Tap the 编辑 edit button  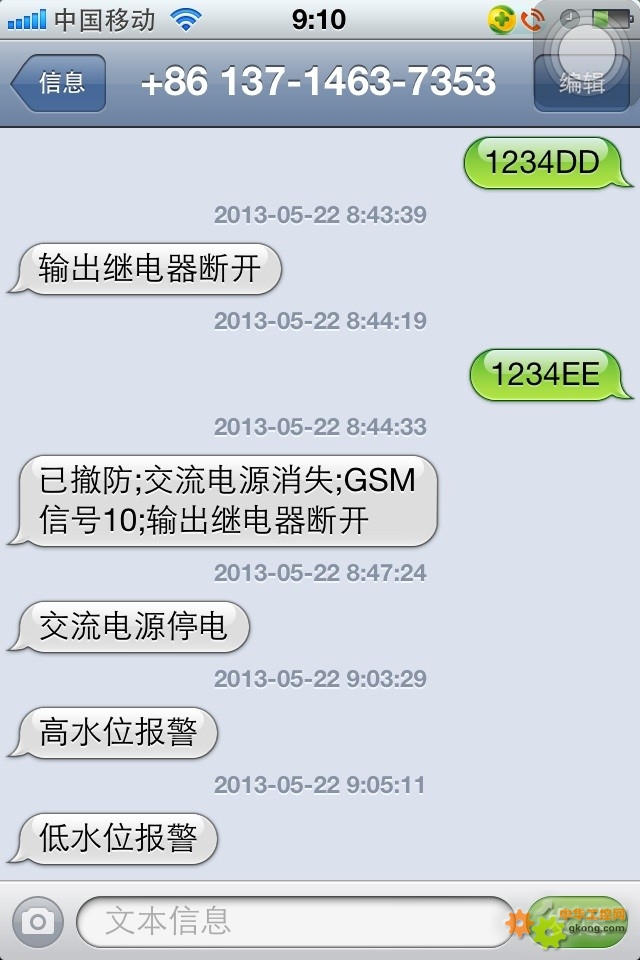tap(581, 84)
